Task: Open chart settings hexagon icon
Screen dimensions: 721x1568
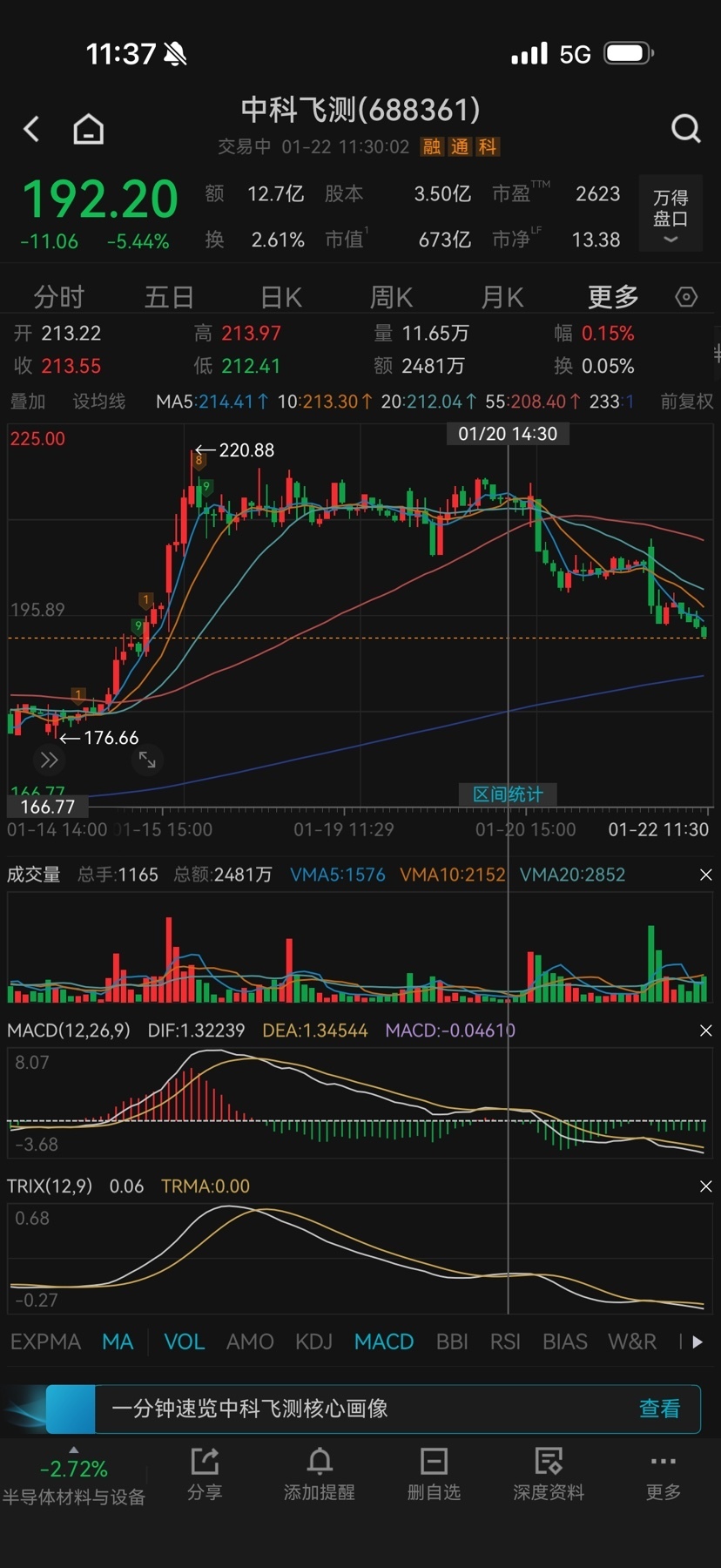Action: (x=686, y=297)
